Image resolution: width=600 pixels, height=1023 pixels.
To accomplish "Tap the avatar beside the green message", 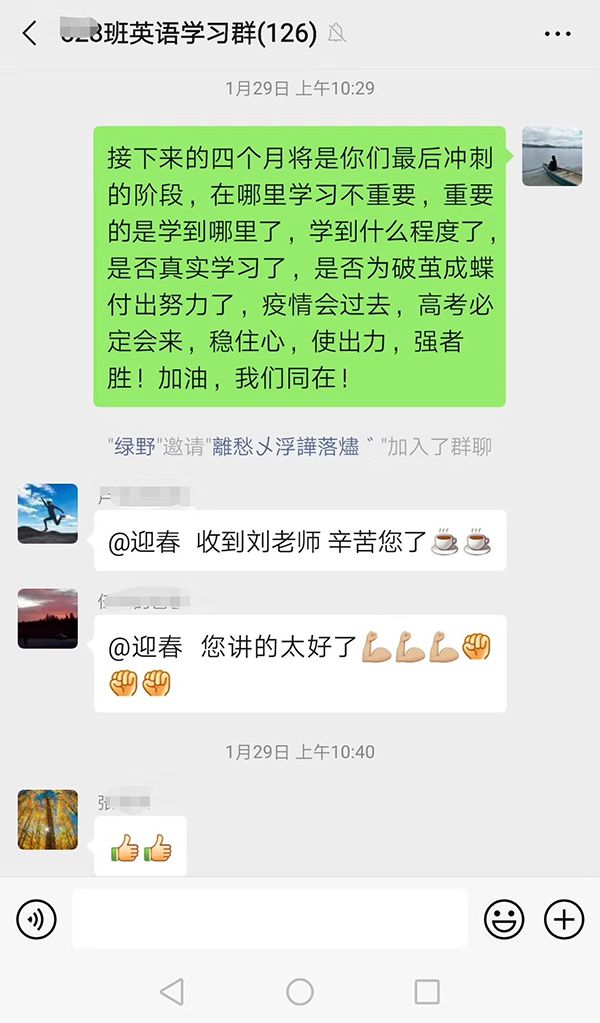I will [552, 156].
